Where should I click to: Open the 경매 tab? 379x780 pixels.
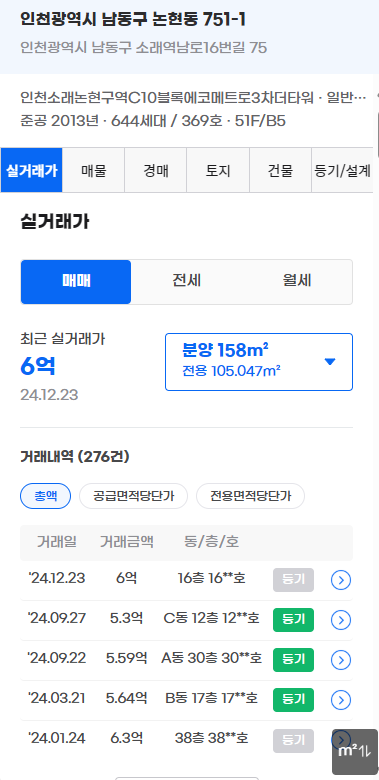156,170
